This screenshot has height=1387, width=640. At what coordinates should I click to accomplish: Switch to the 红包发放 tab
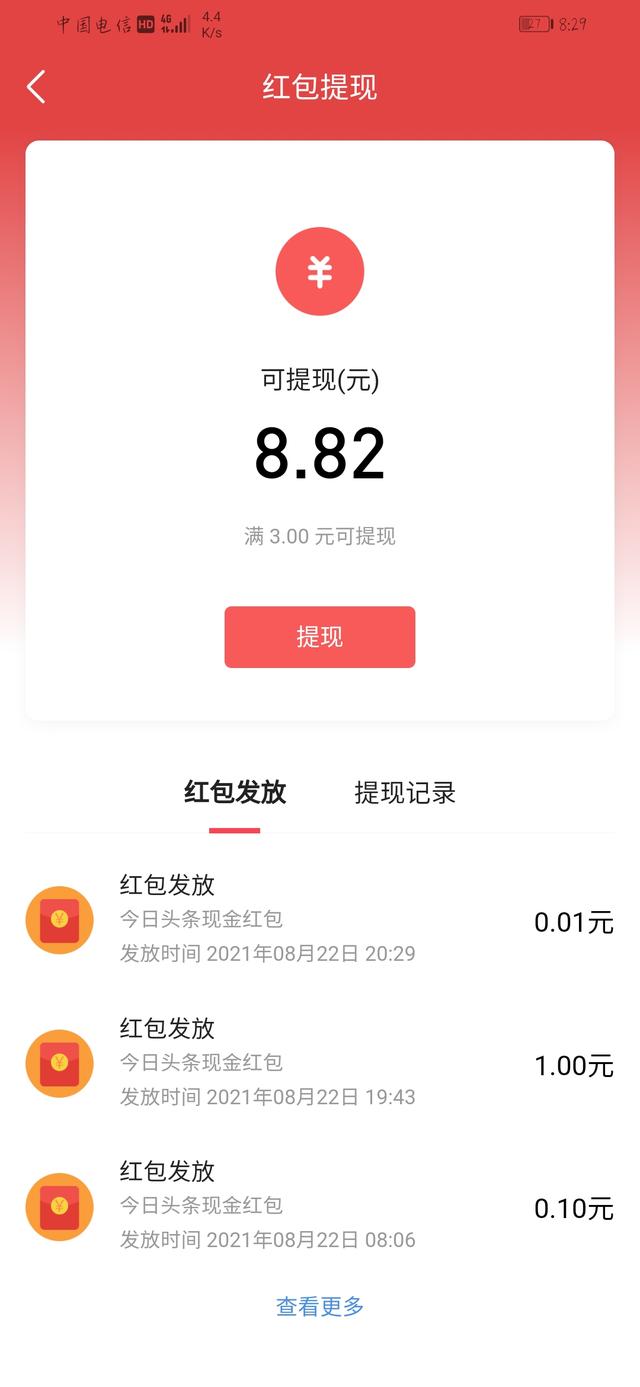[x=235, y=793]
